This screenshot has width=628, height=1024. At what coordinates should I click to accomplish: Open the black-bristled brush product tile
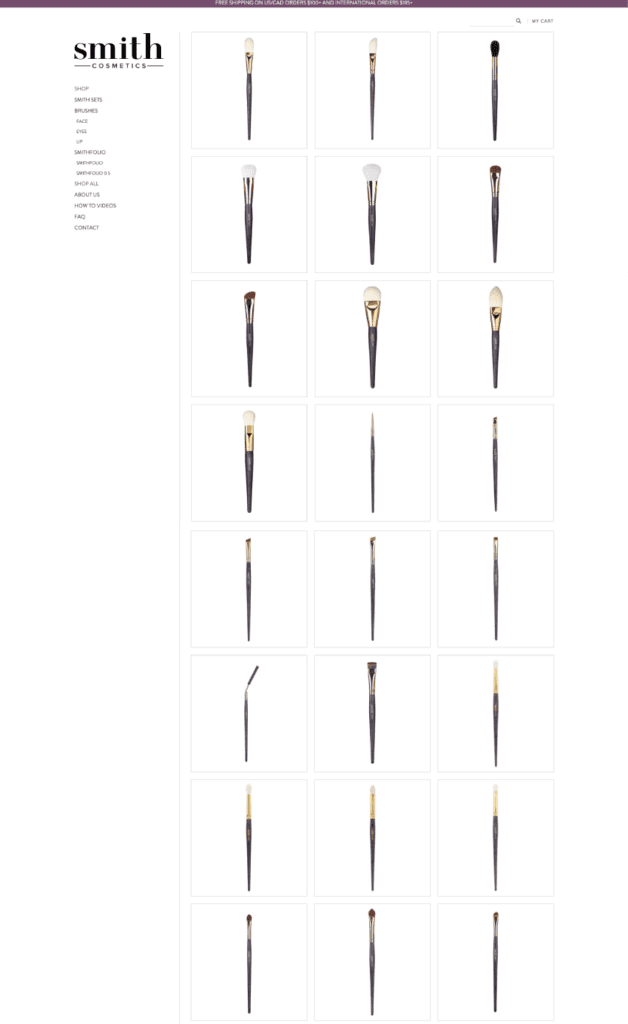pos(495,90)
